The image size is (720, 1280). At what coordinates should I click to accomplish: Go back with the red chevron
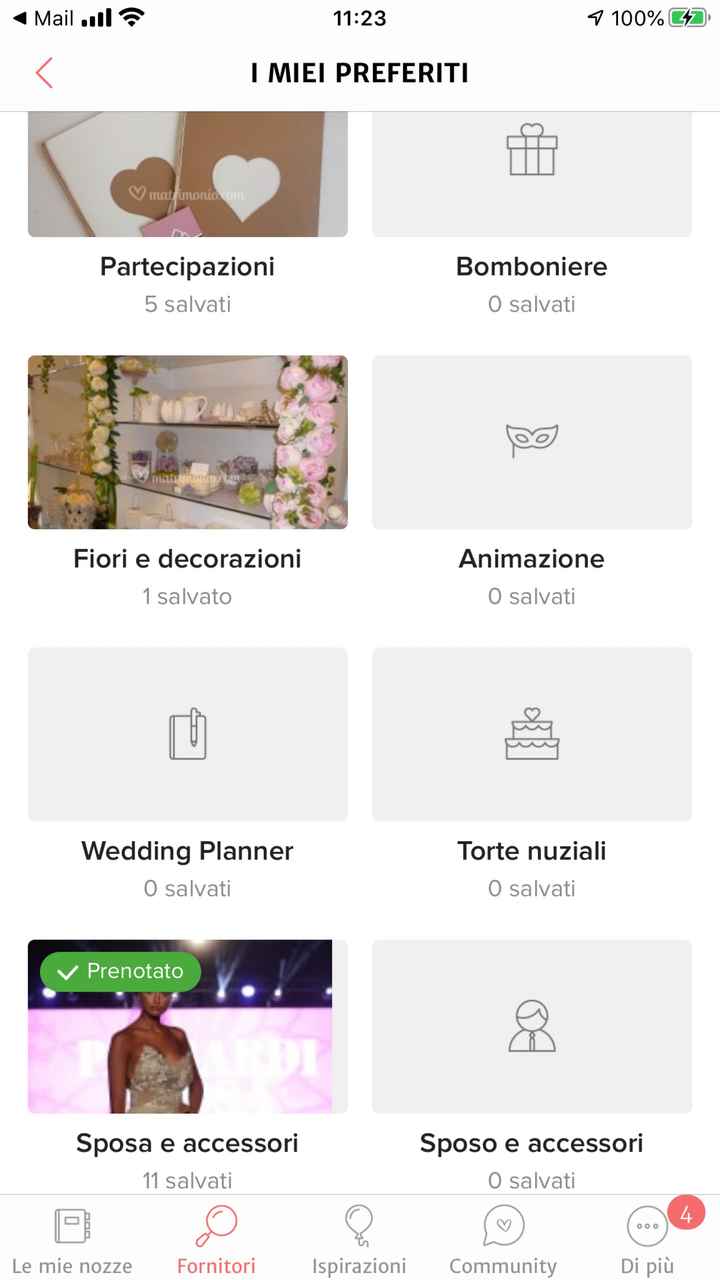[42, 73]
